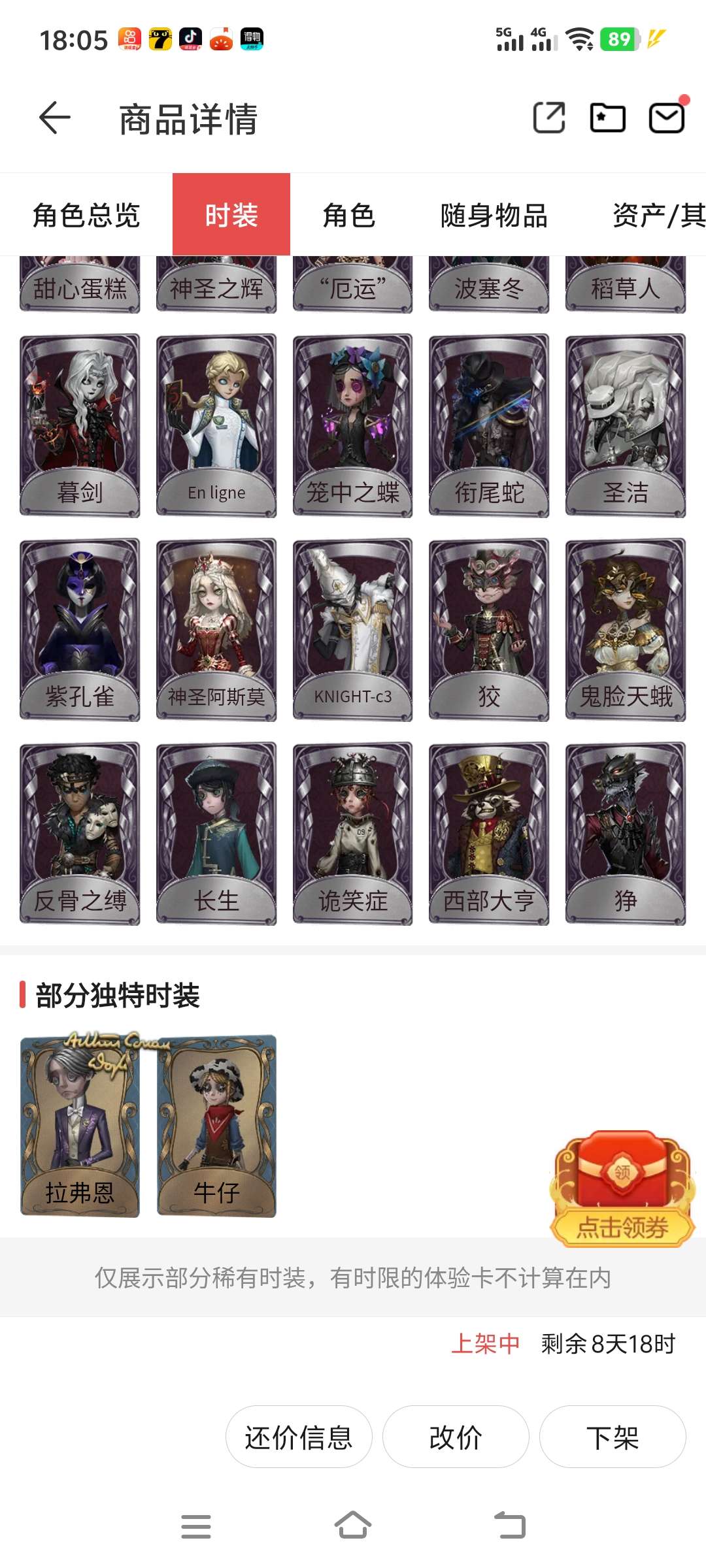Switch to the 资产/其 tab
706x1568 pixels.
tap(659, 215)
